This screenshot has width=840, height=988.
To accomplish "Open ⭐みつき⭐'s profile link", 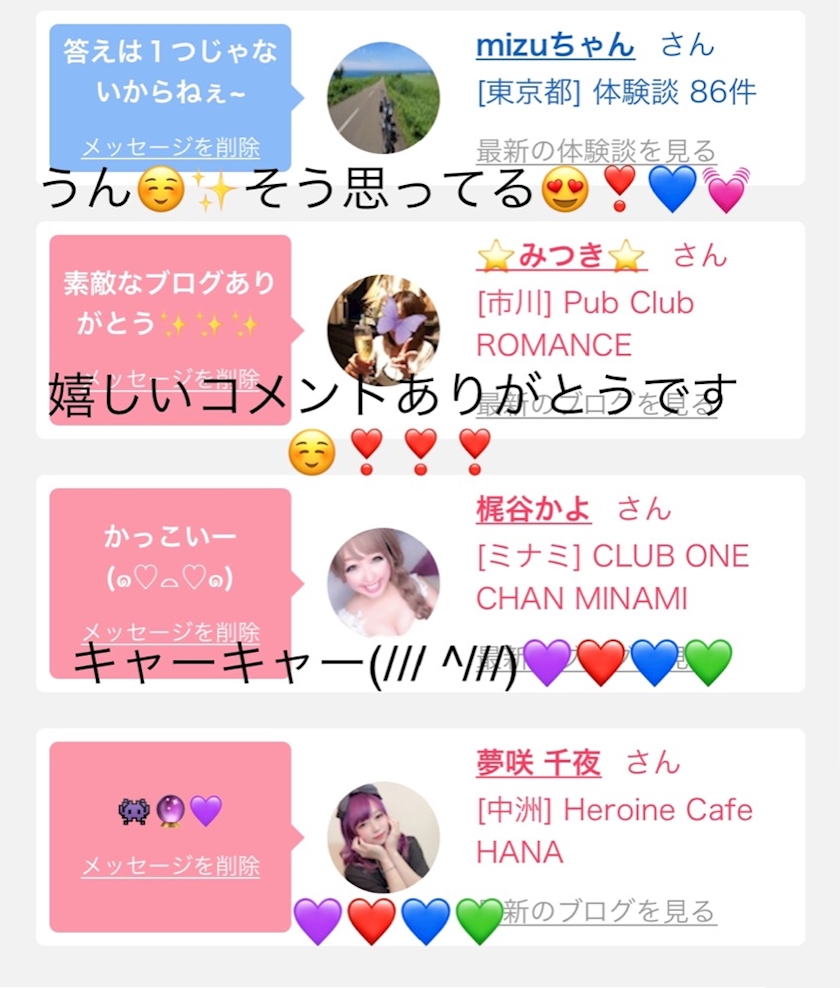I will tap(561, 256).
